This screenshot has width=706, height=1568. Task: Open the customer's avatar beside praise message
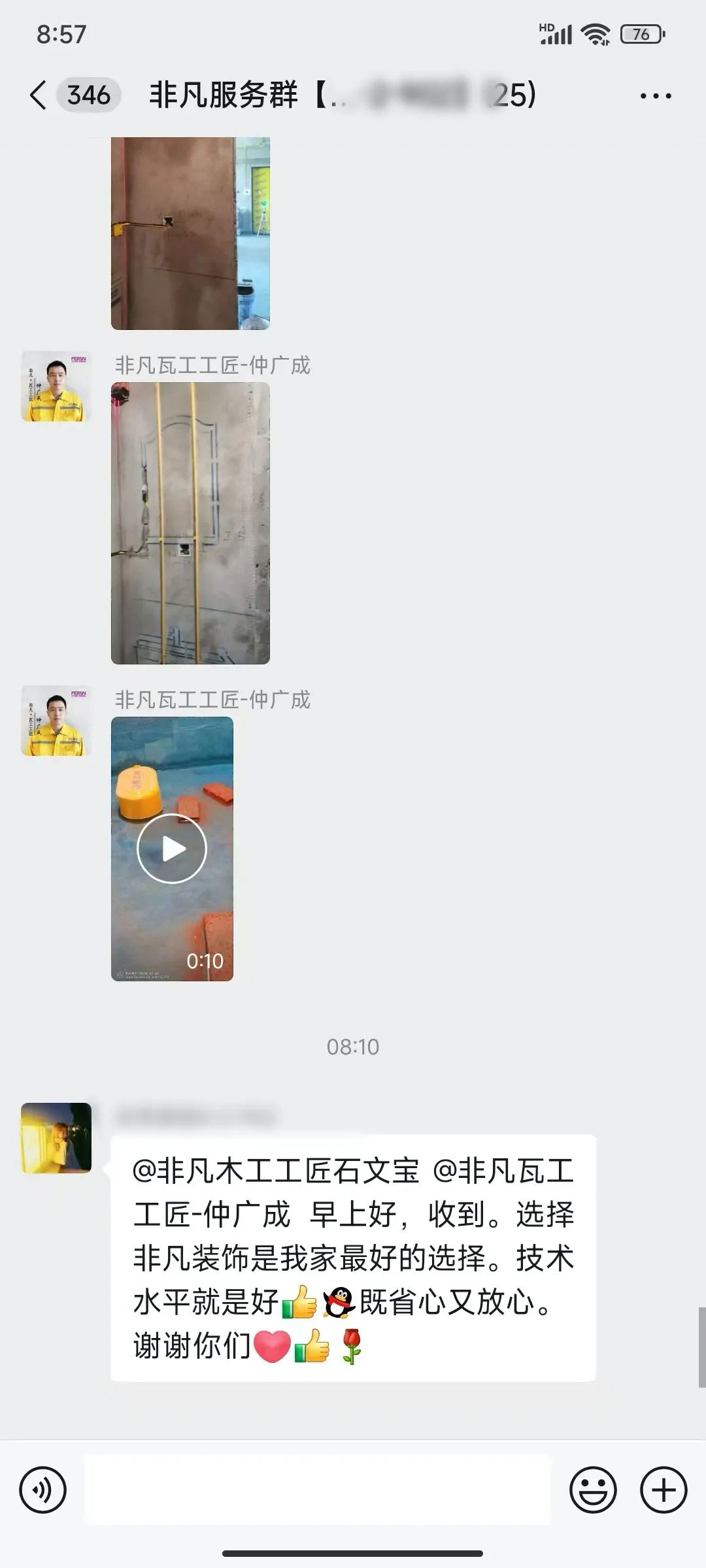(56, 1137)
